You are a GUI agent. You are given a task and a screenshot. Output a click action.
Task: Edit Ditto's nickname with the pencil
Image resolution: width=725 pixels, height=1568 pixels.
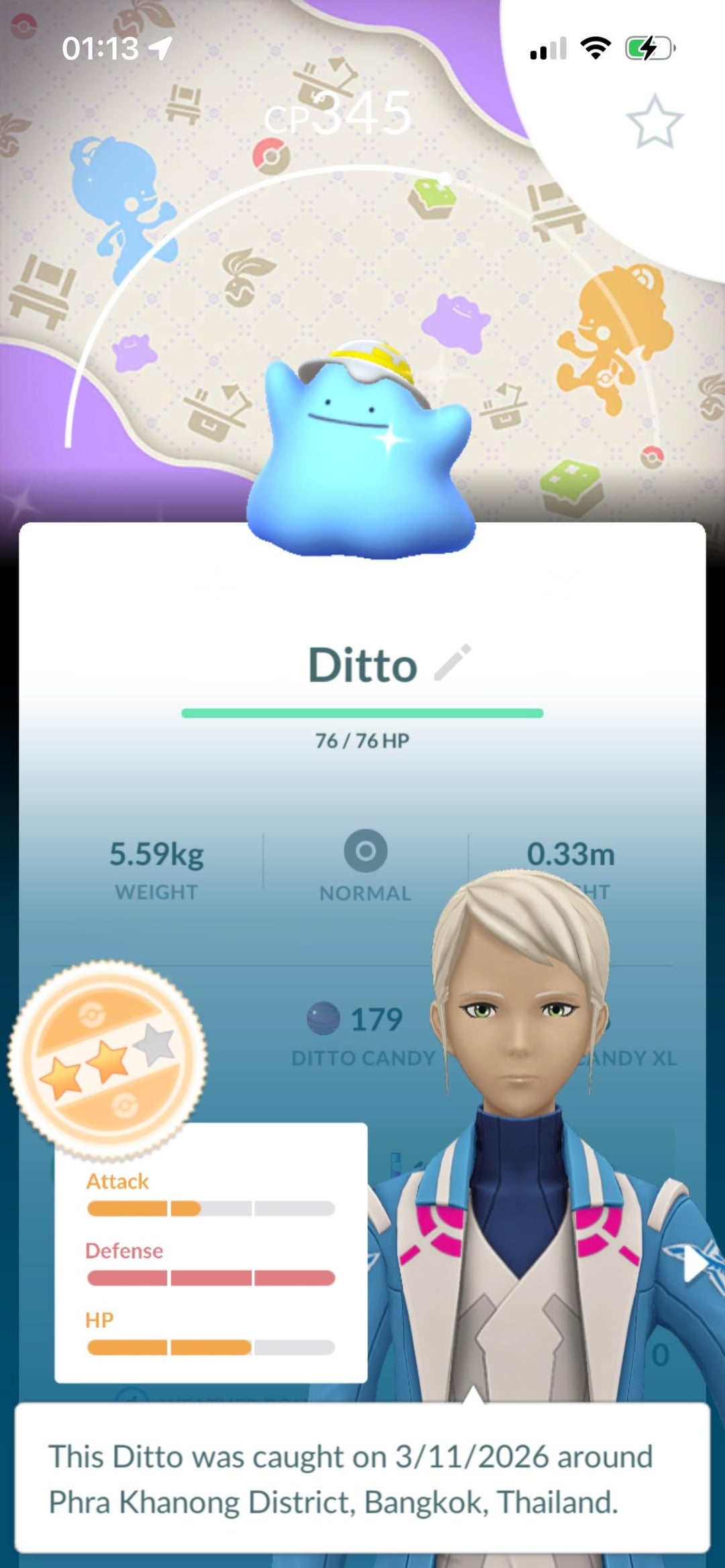(x=452, y=663)
